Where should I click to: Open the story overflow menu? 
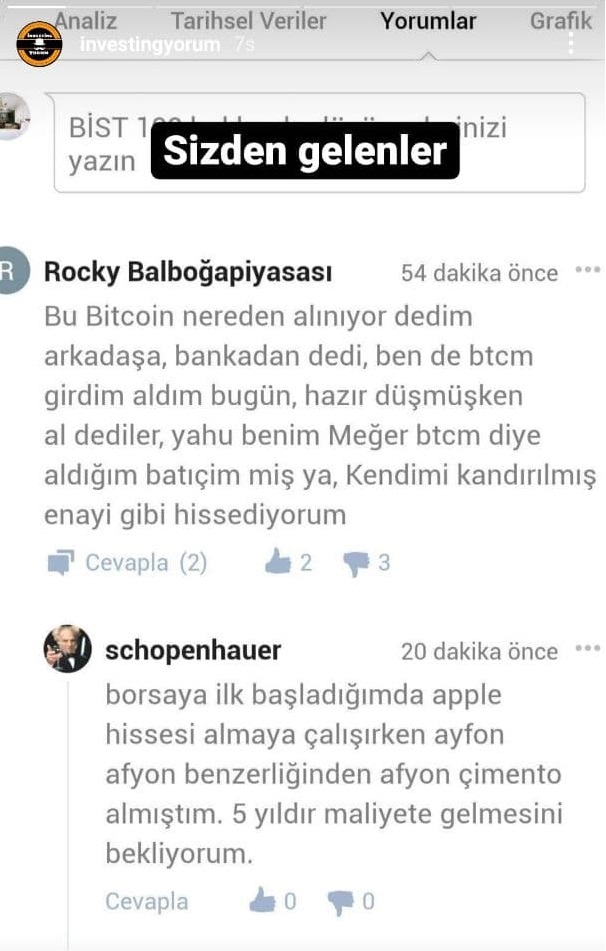click(571, 43)
